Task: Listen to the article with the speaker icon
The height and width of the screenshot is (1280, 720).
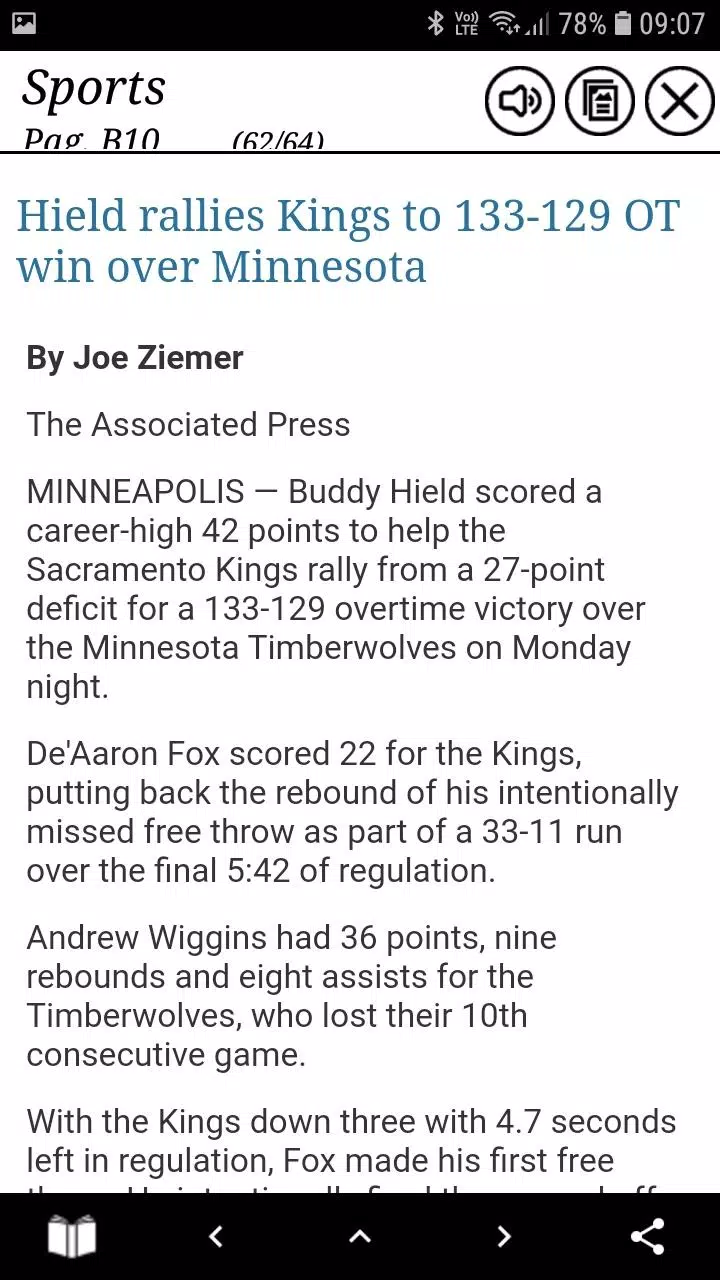Action: click(x=520, y=101)
